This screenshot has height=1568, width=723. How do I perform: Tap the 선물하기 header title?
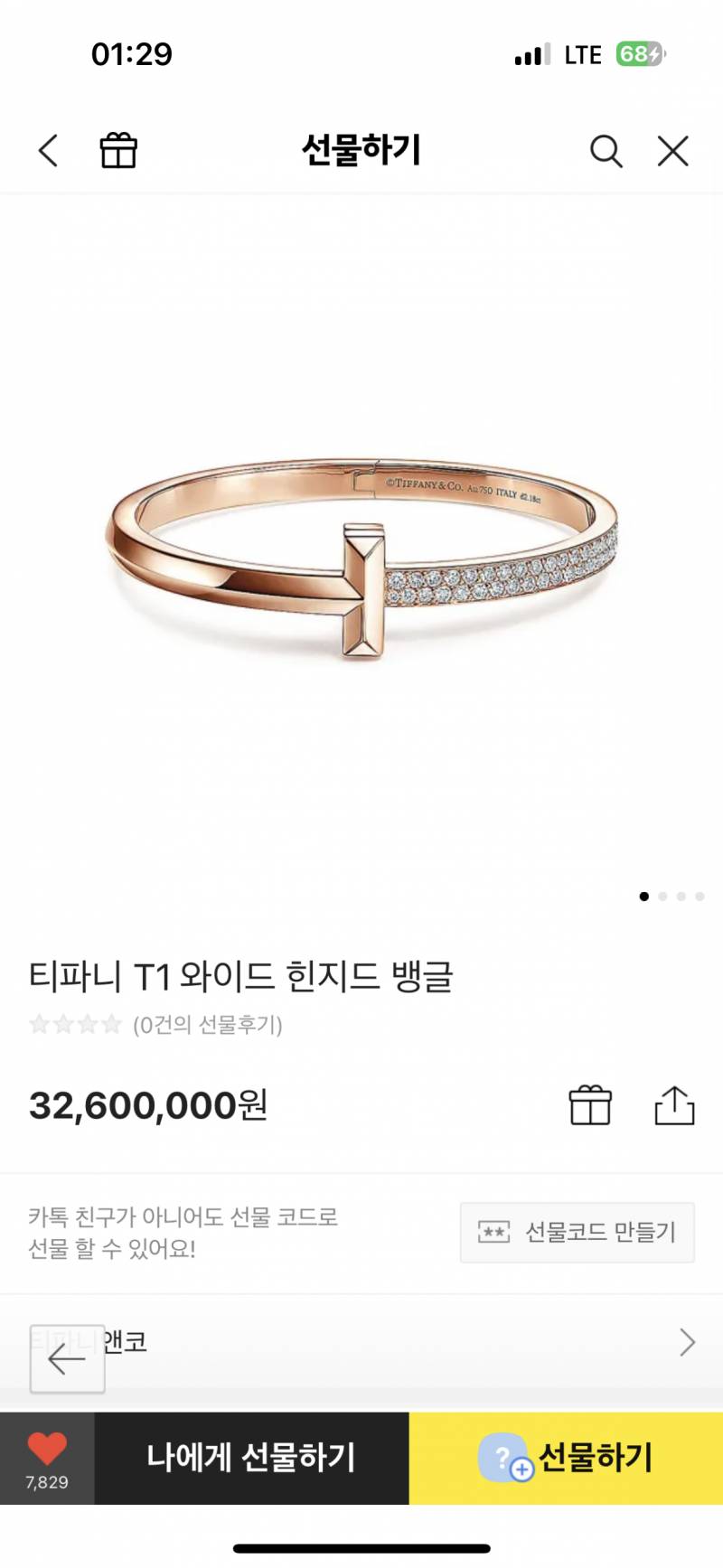tap(361, 151)
